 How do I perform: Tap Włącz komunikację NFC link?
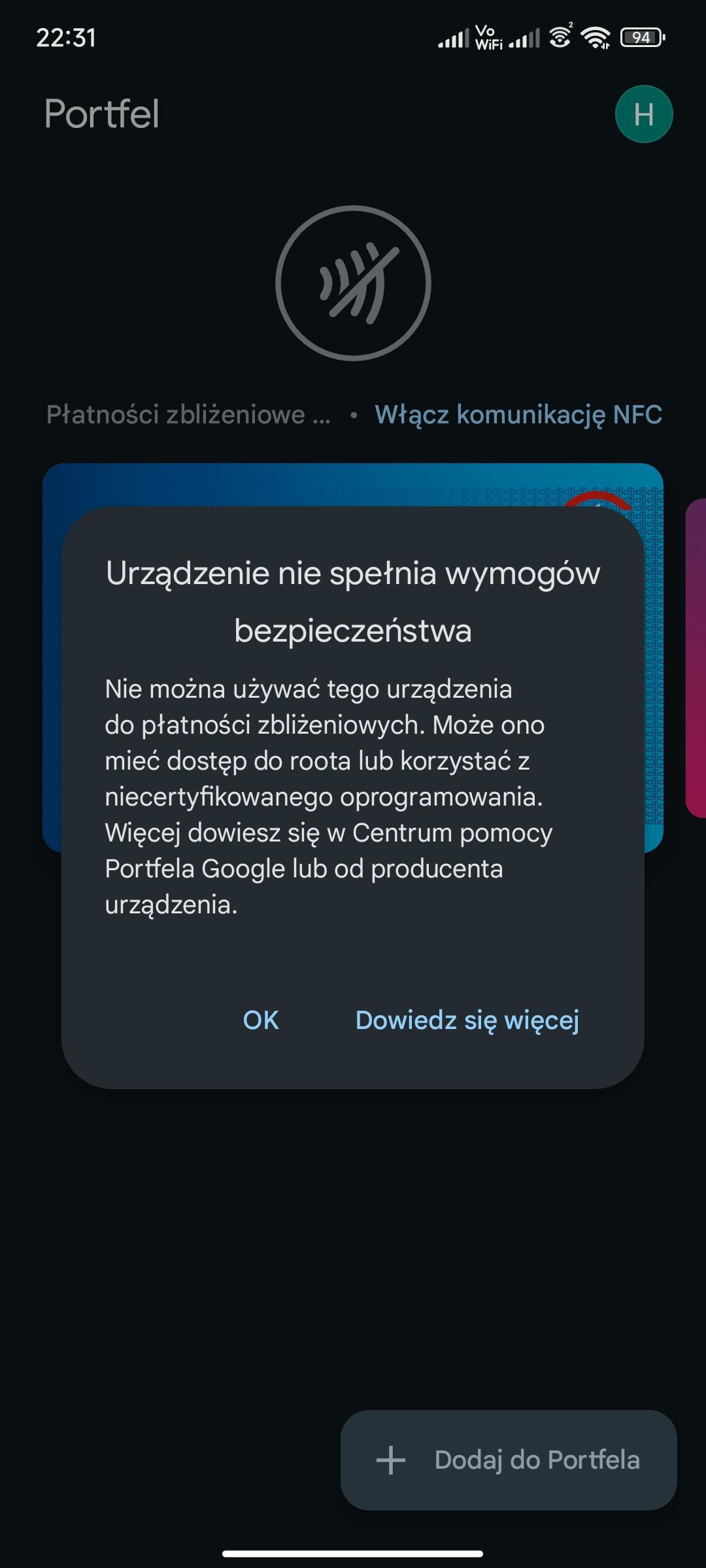518,415
